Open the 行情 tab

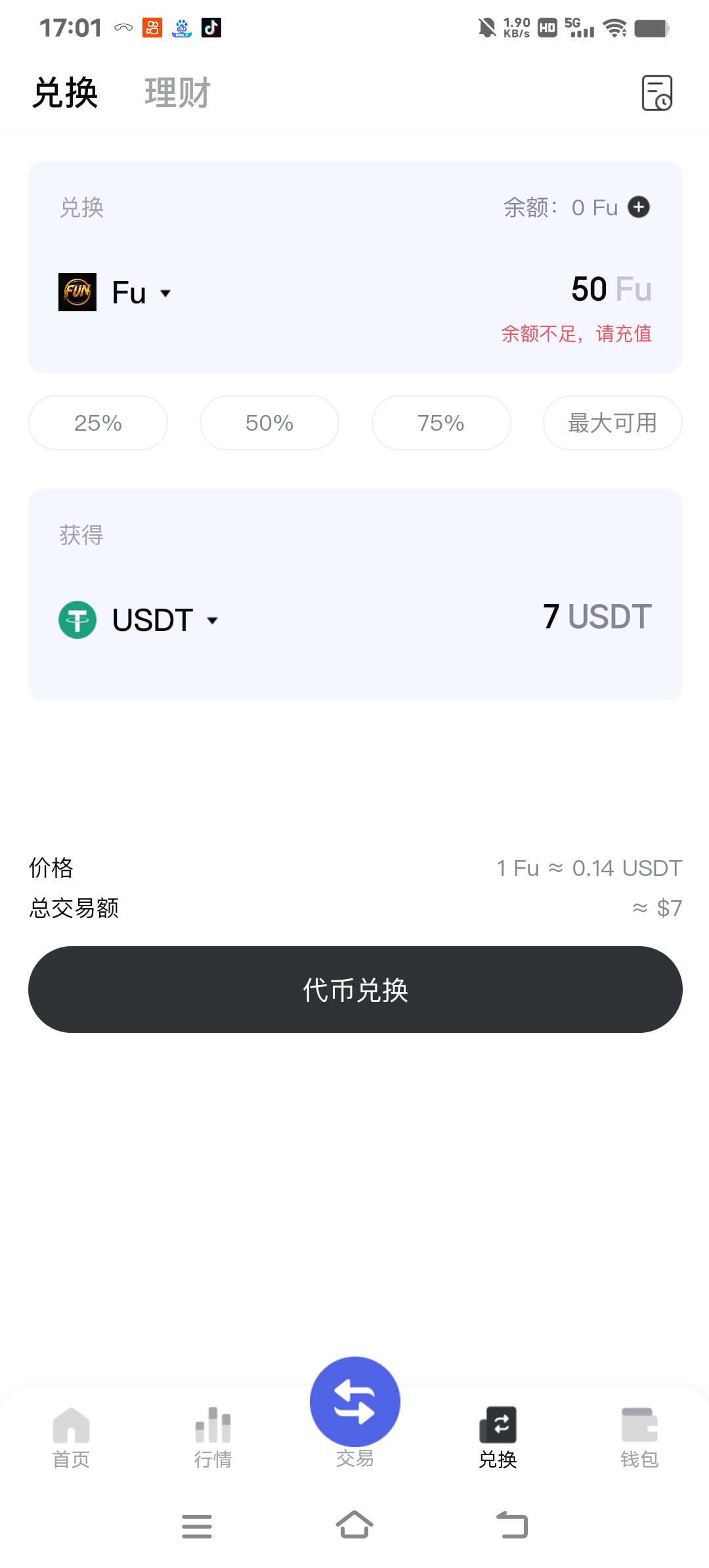[x=213, y=1438]
